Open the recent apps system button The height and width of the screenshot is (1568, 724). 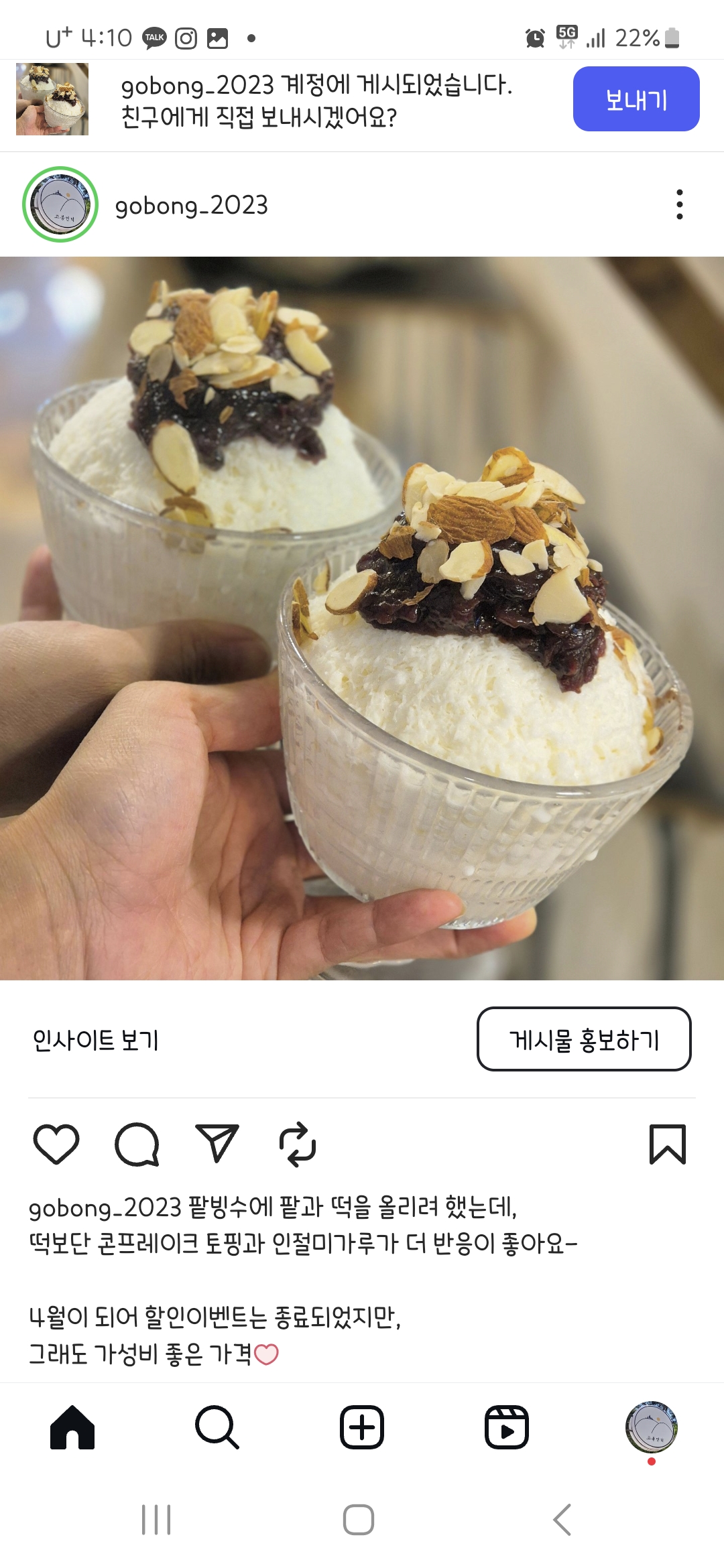[x=156, y=1520]
